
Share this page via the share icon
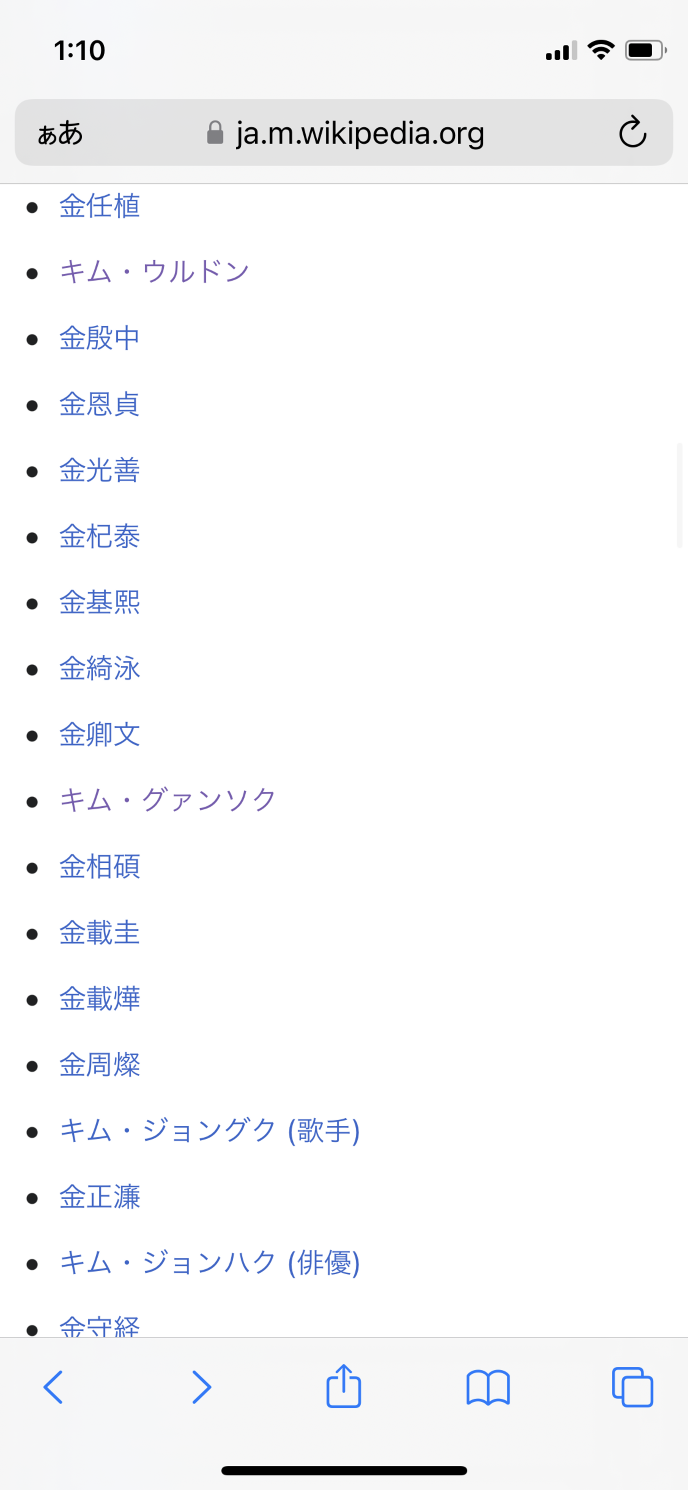coord(344,1387)
